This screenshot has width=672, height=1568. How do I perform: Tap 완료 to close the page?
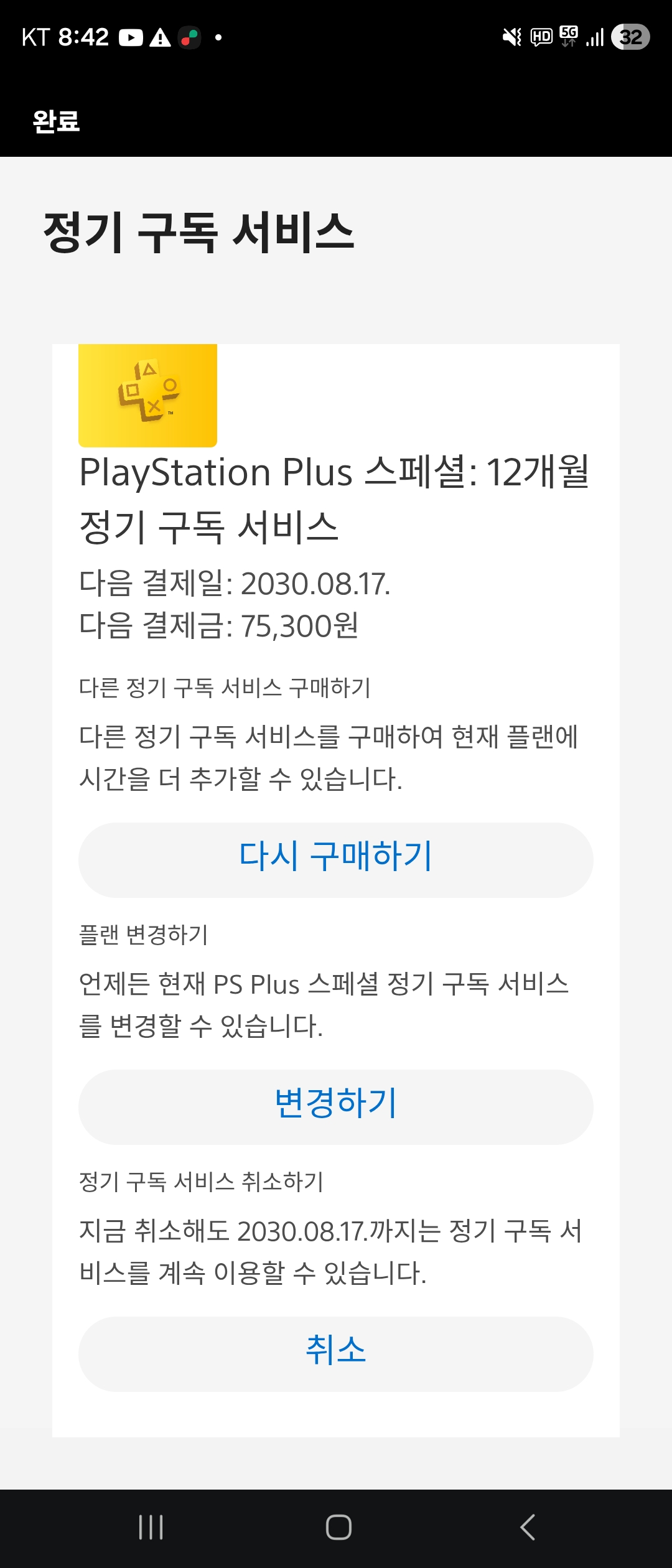pyautogui.click(x=56, y=121)
